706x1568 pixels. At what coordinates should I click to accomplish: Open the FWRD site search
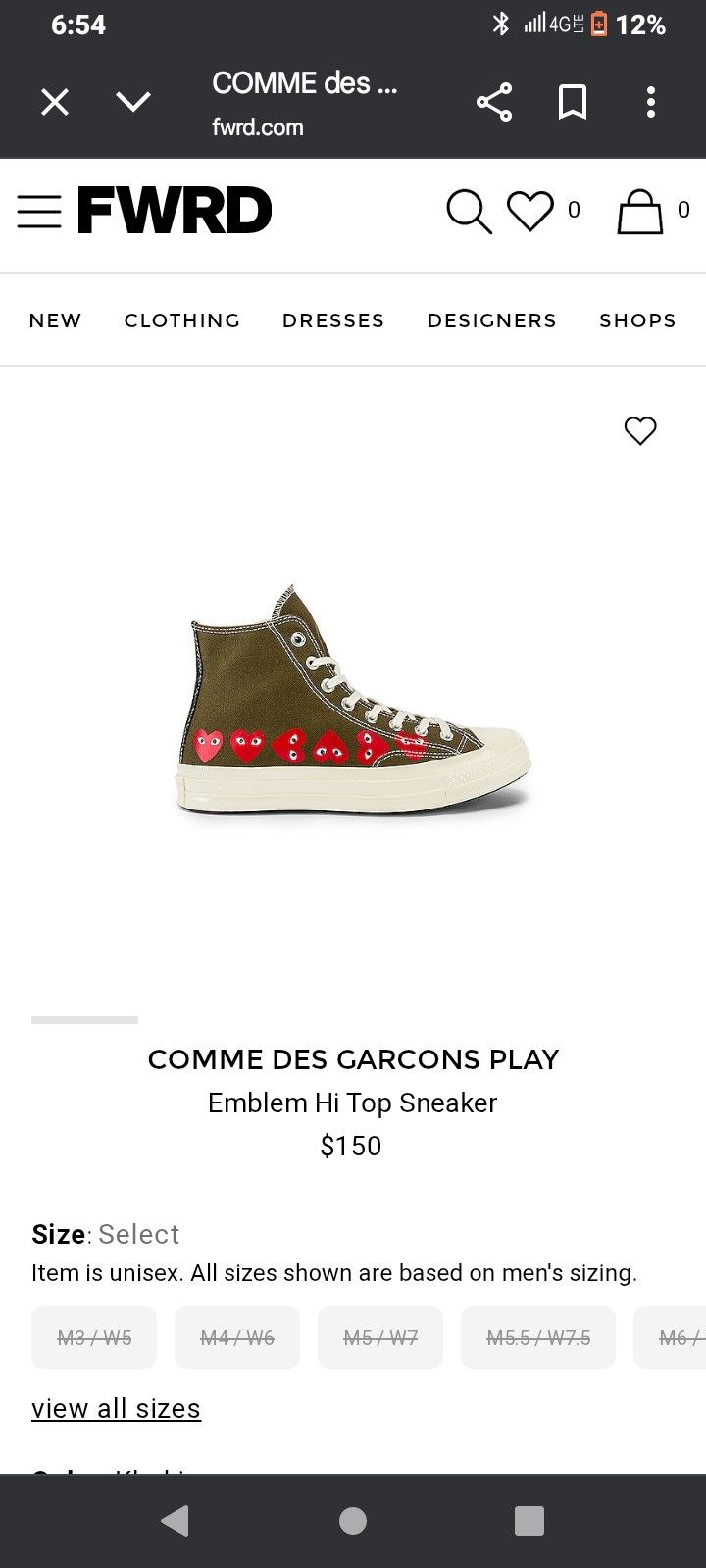(469, 212)
